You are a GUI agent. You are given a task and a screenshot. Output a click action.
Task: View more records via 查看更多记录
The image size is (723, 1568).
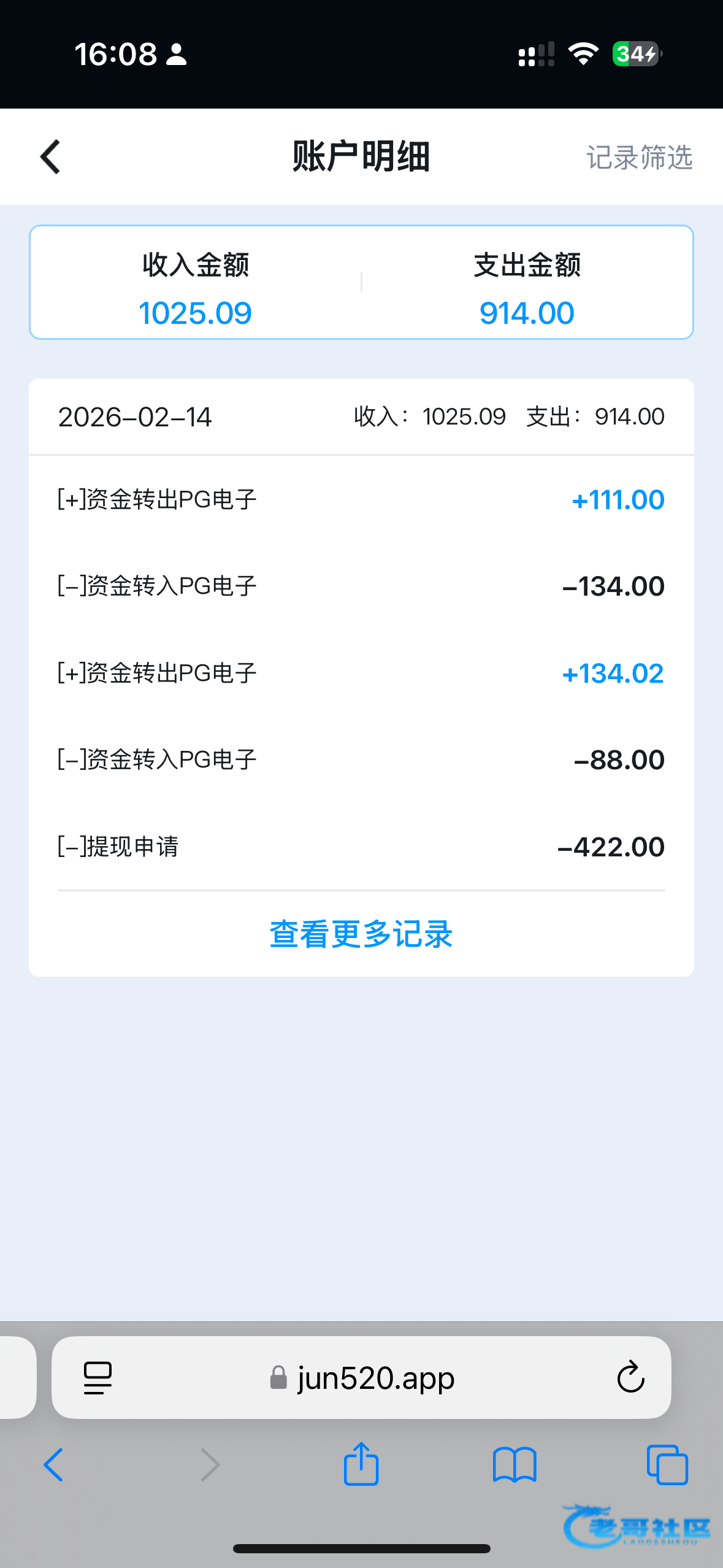coord(361,934)
